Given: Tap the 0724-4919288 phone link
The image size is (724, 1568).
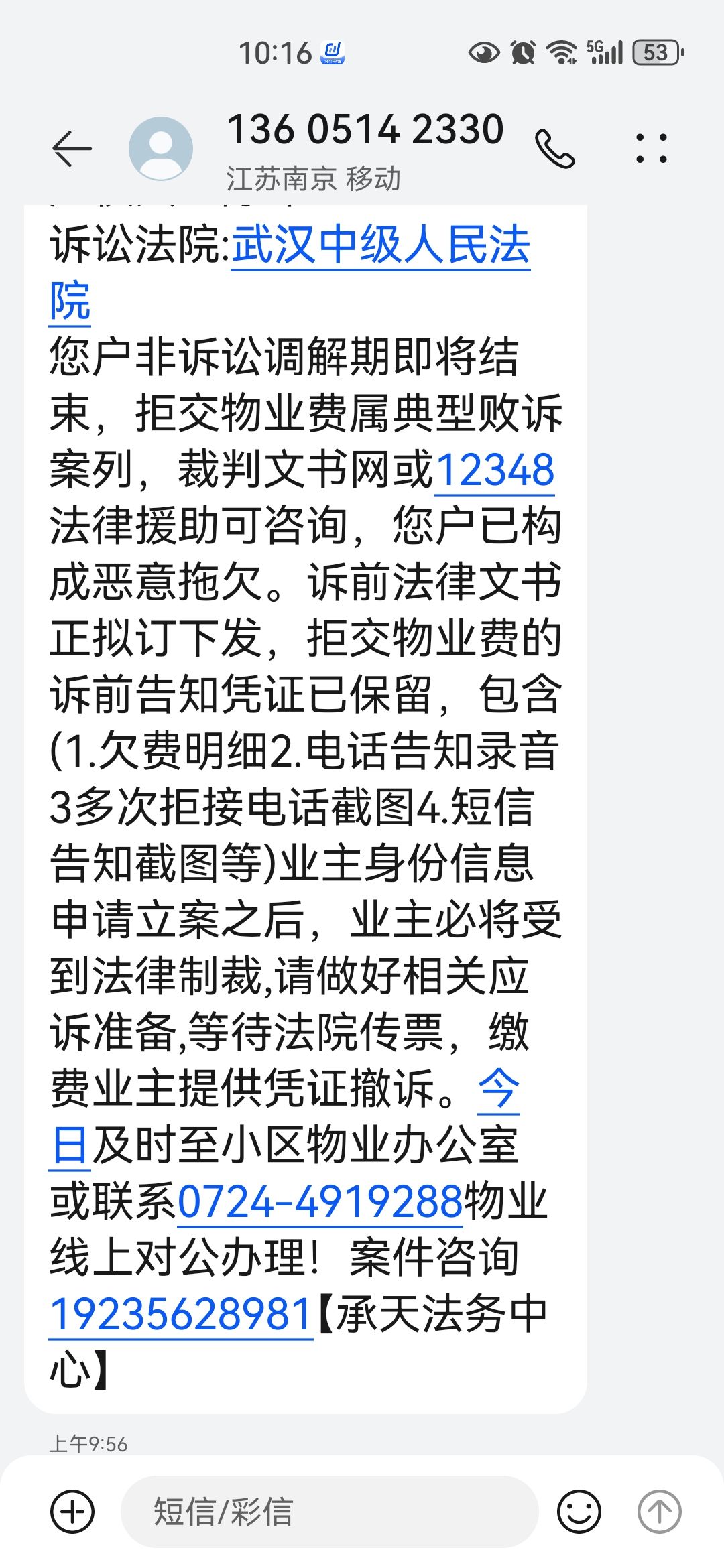Looking at the screenshot, I should click(320, 1201).
